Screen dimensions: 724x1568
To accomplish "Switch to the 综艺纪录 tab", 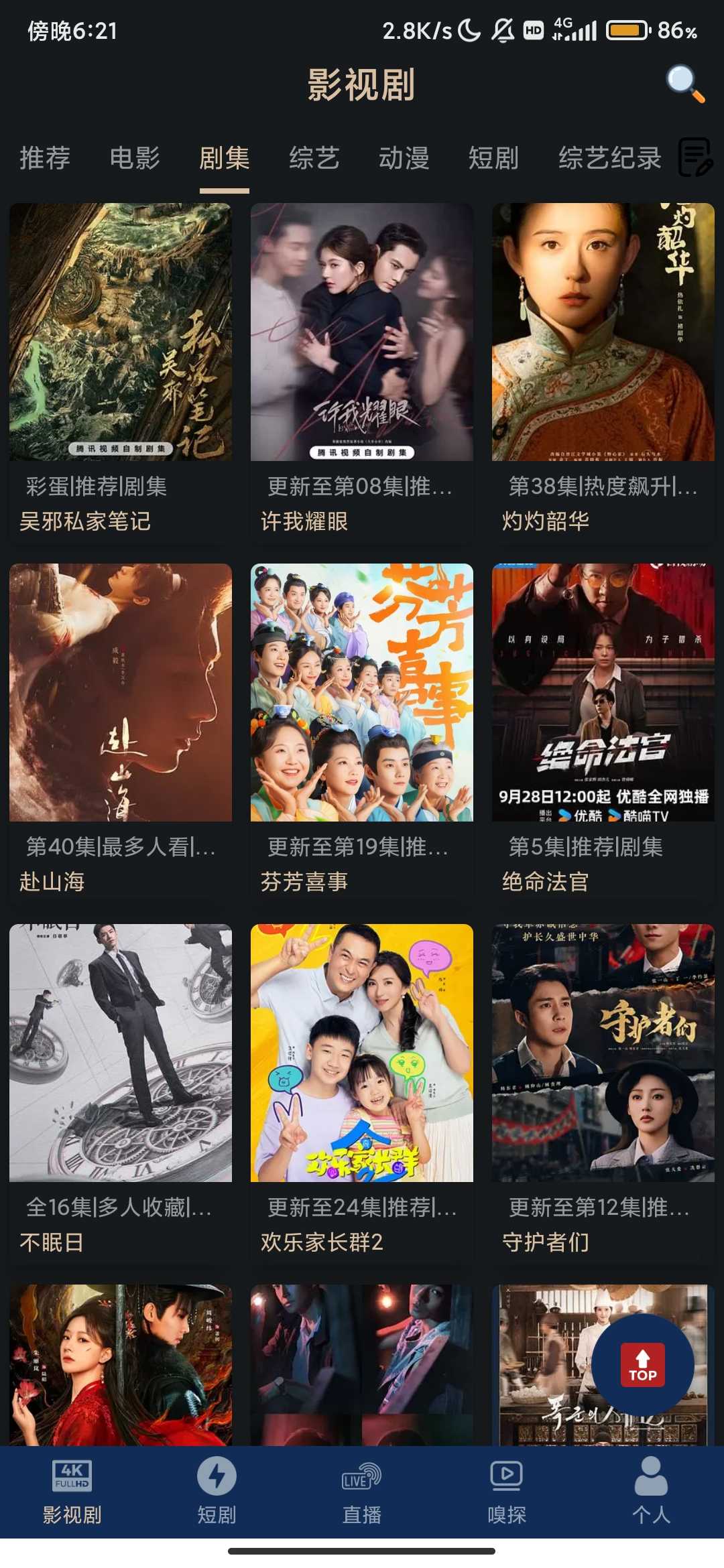I will coord(610,158).
